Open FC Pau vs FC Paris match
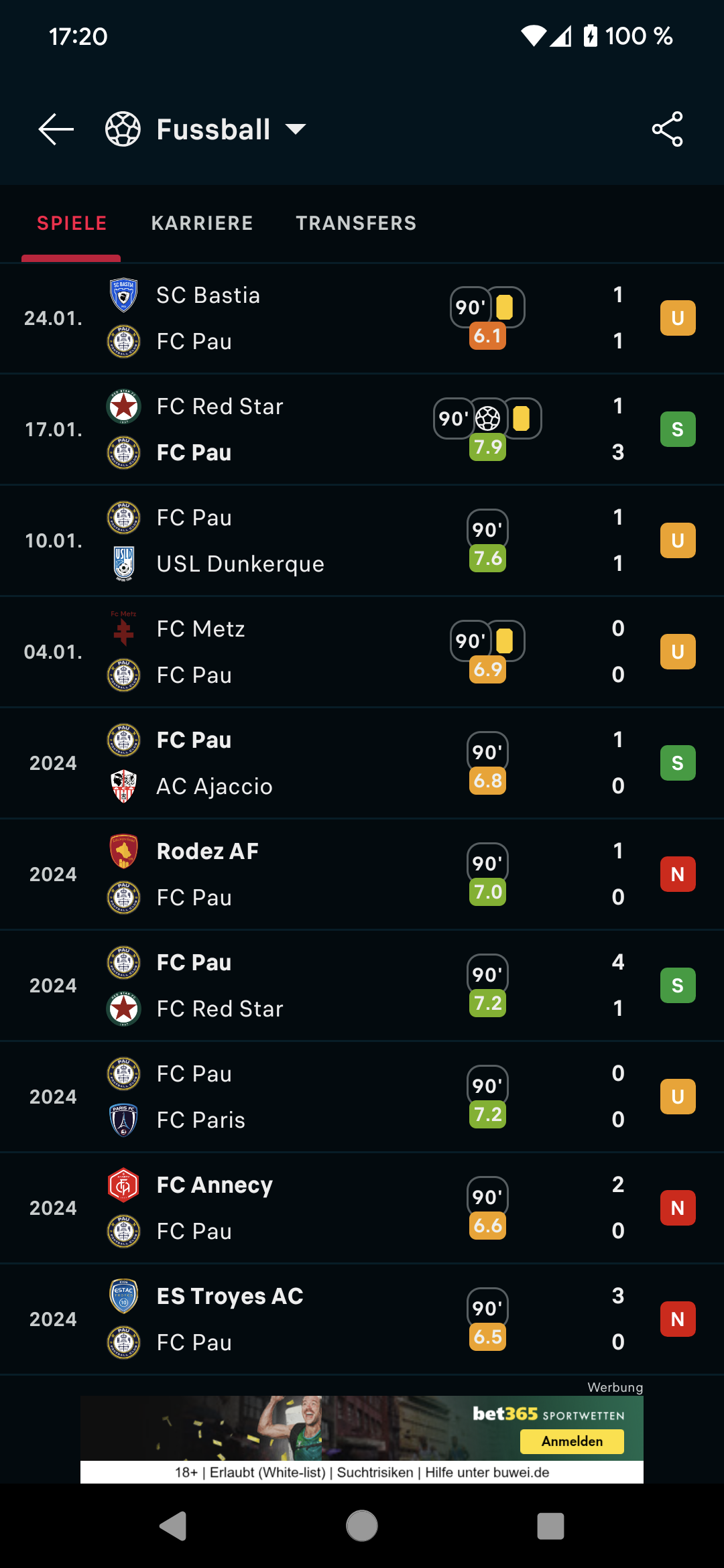 tap(362, 1097)
